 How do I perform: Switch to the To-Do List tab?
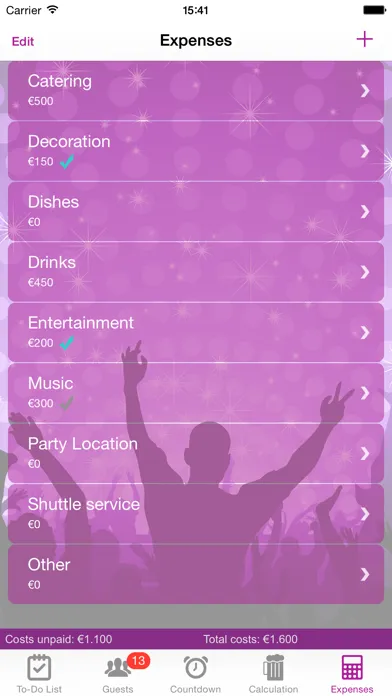tap(39, 673)
